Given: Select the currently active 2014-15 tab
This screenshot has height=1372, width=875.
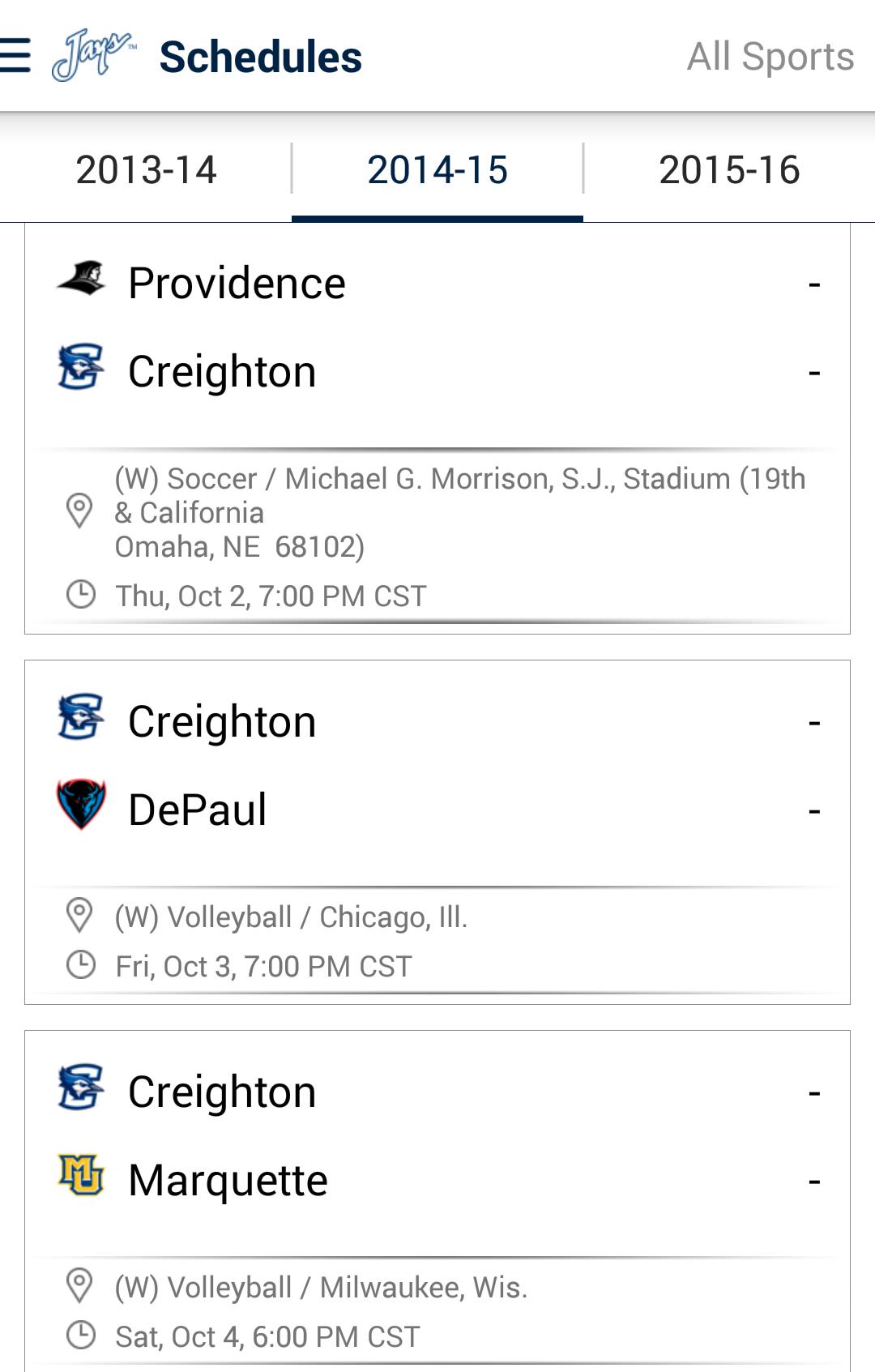Looking at the screenshot, I should pos(437,169).
